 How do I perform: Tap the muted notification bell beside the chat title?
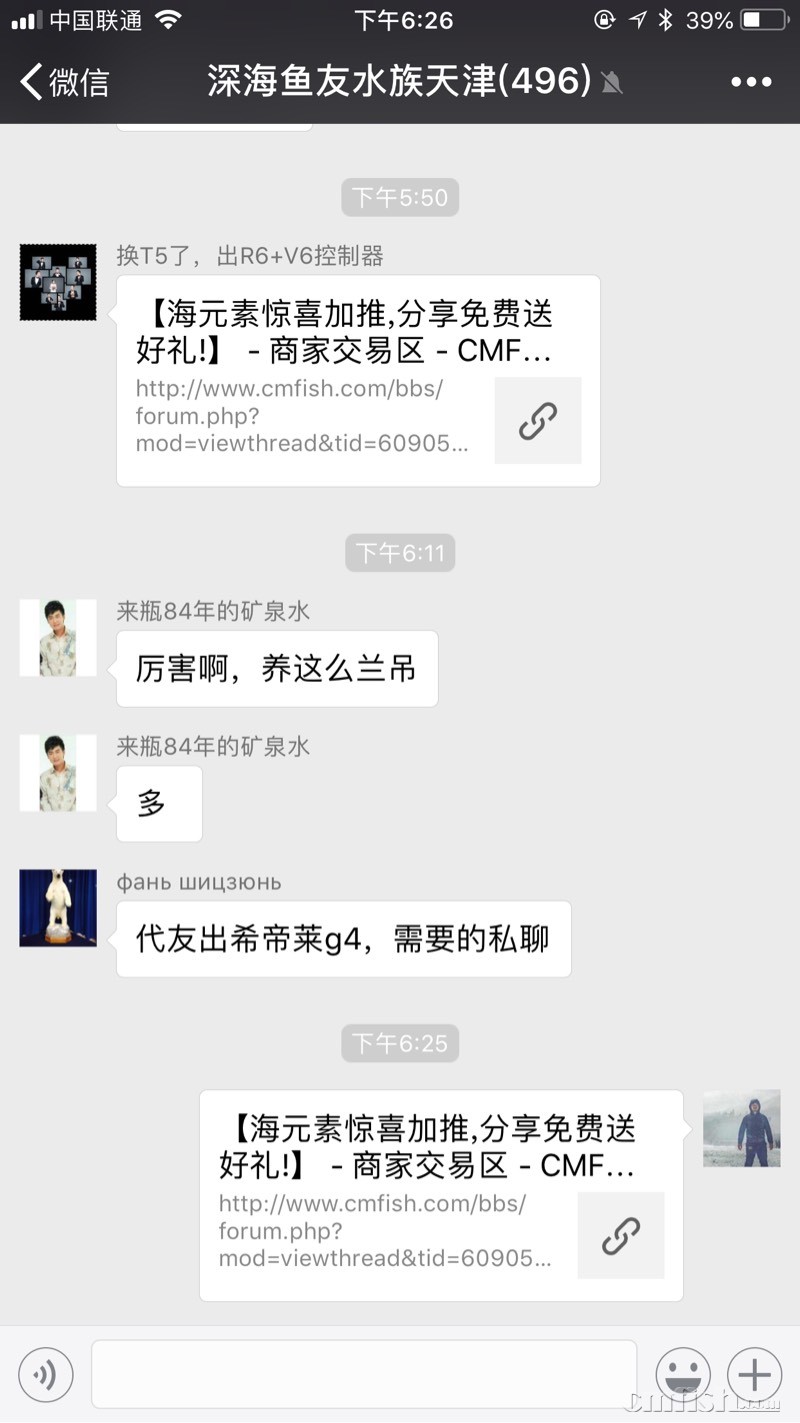tap(610, 83)
